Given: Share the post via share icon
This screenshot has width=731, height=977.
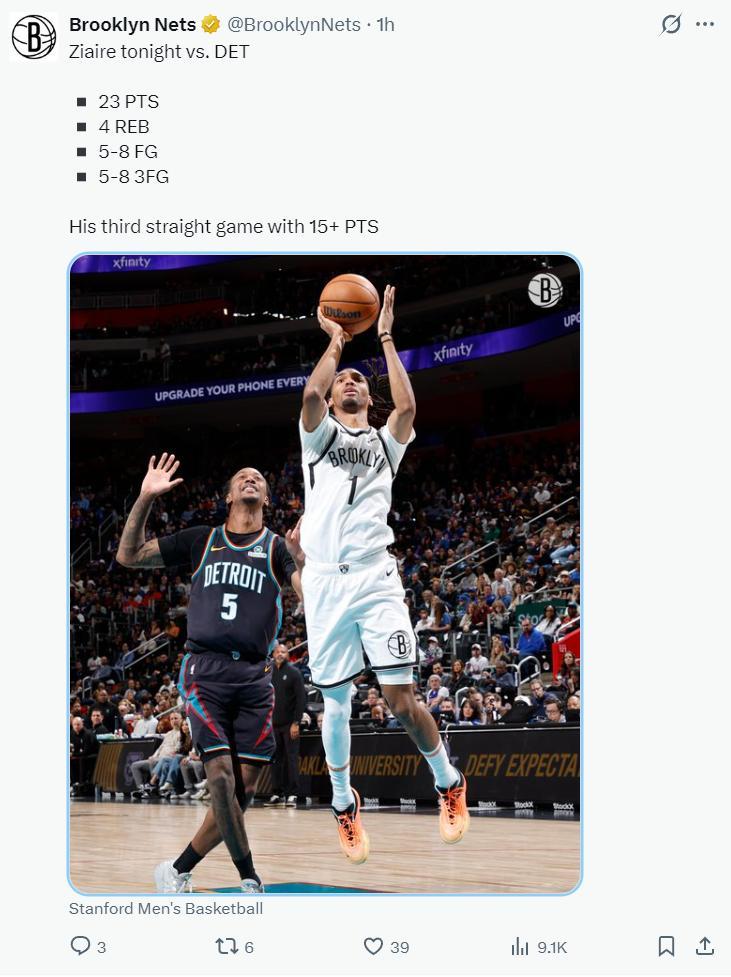Looking at the screenshot, I should (x=705, y=946).
